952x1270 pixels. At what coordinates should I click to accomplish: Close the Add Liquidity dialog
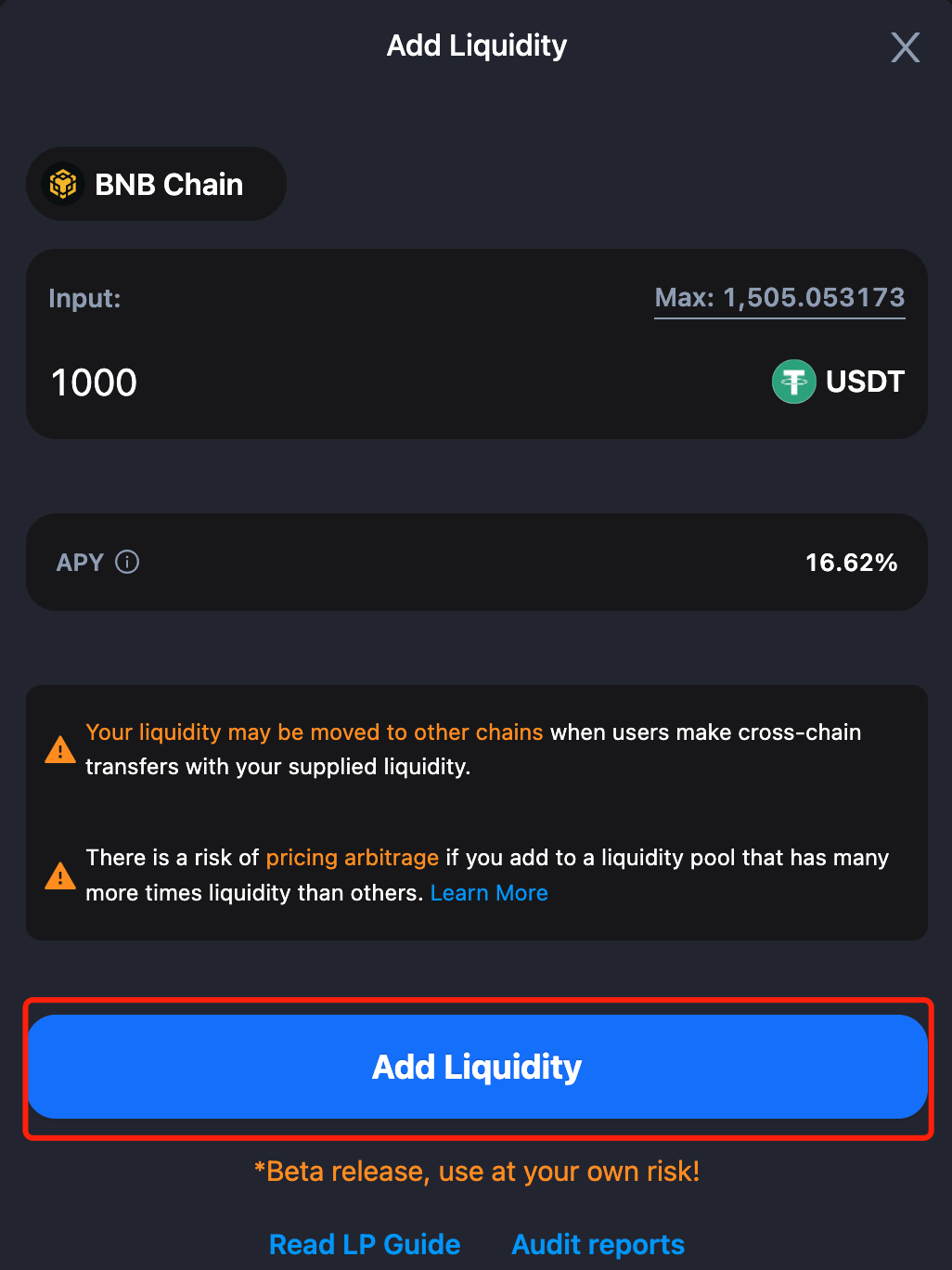click(x=905, y=47)
